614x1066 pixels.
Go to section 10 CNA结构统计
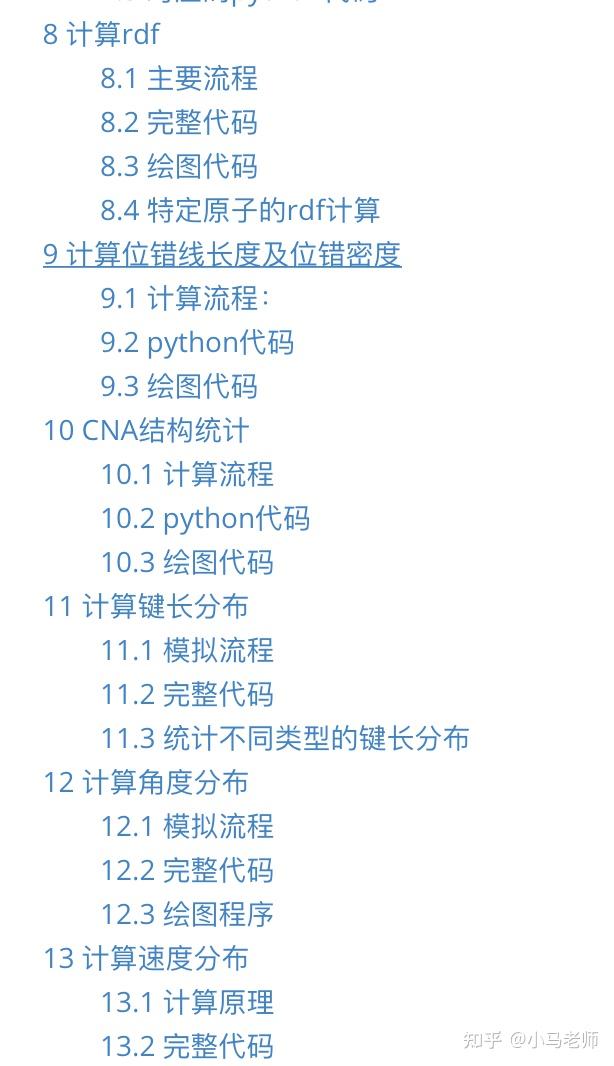(146, 430)
